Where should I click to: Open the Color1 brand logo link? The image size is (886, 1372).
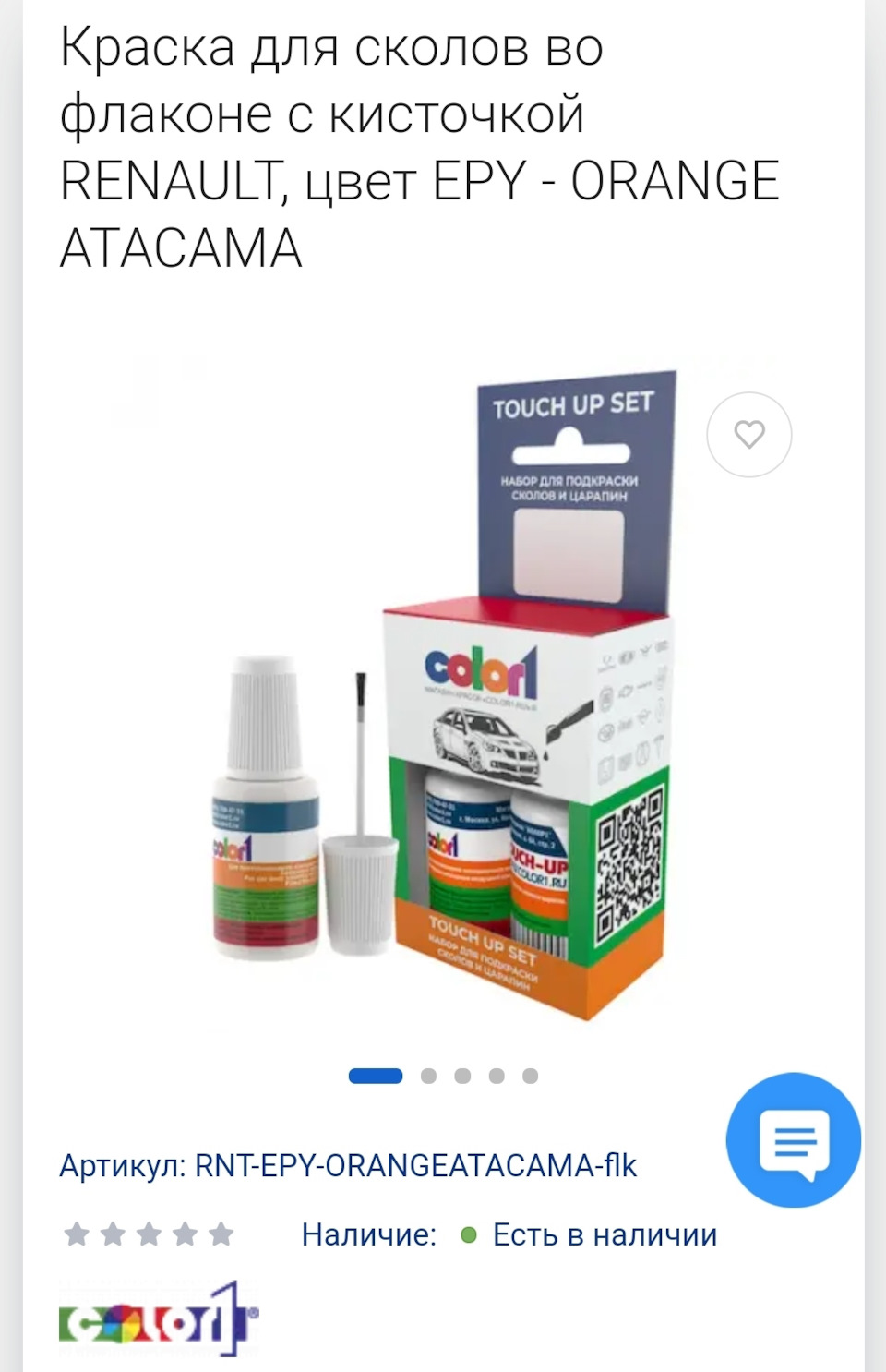click(x=158, y=1320)
